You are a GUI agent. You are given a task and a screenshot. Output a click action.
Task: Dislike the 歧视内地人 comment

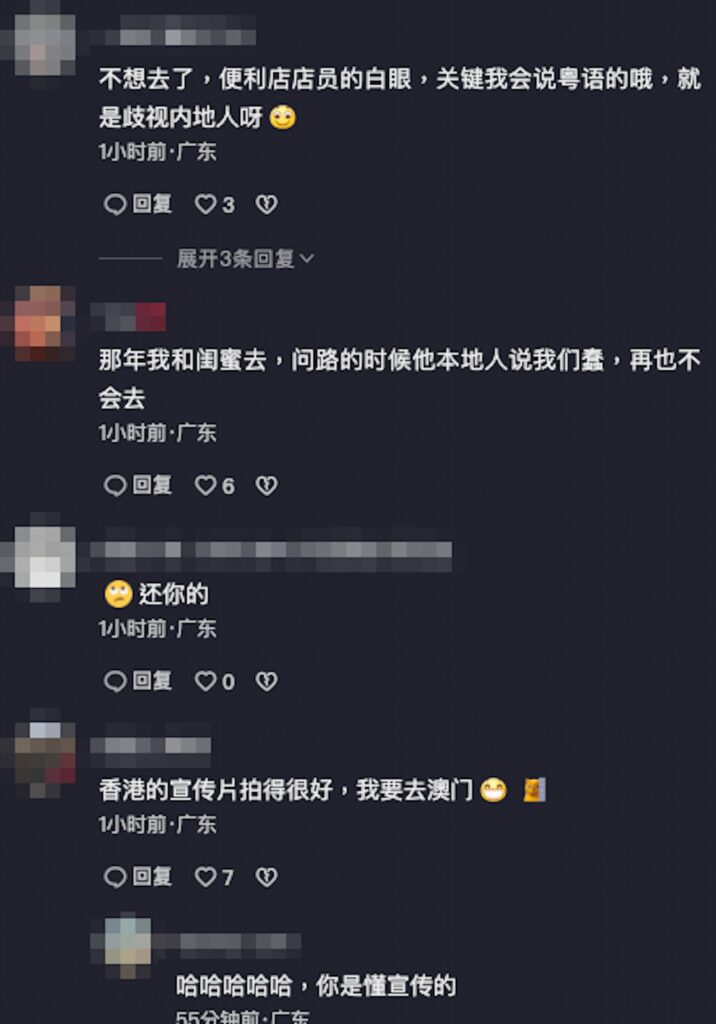266,205
